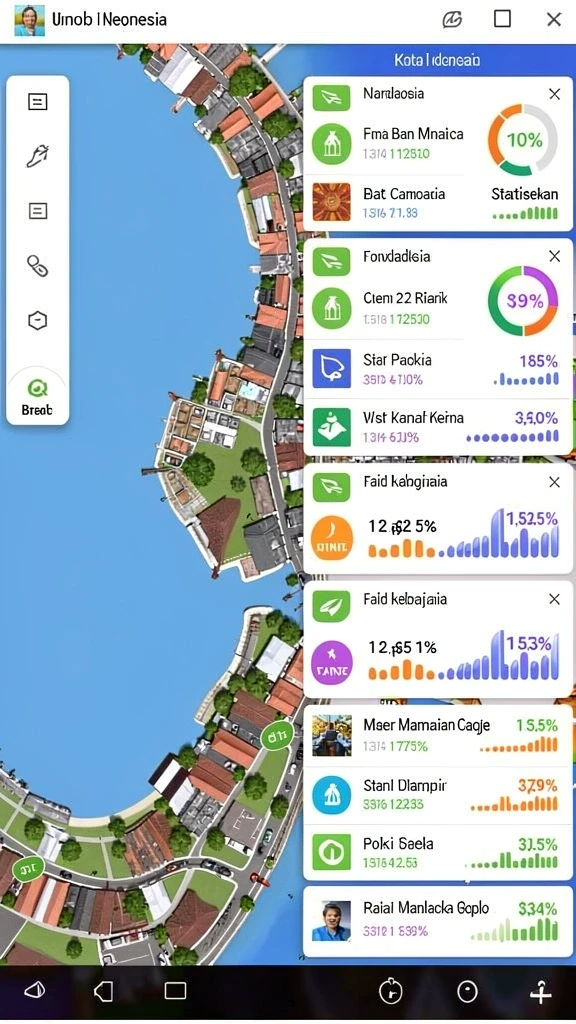
Task: Open Siar Packia details
Action: (x=438, y=368)
